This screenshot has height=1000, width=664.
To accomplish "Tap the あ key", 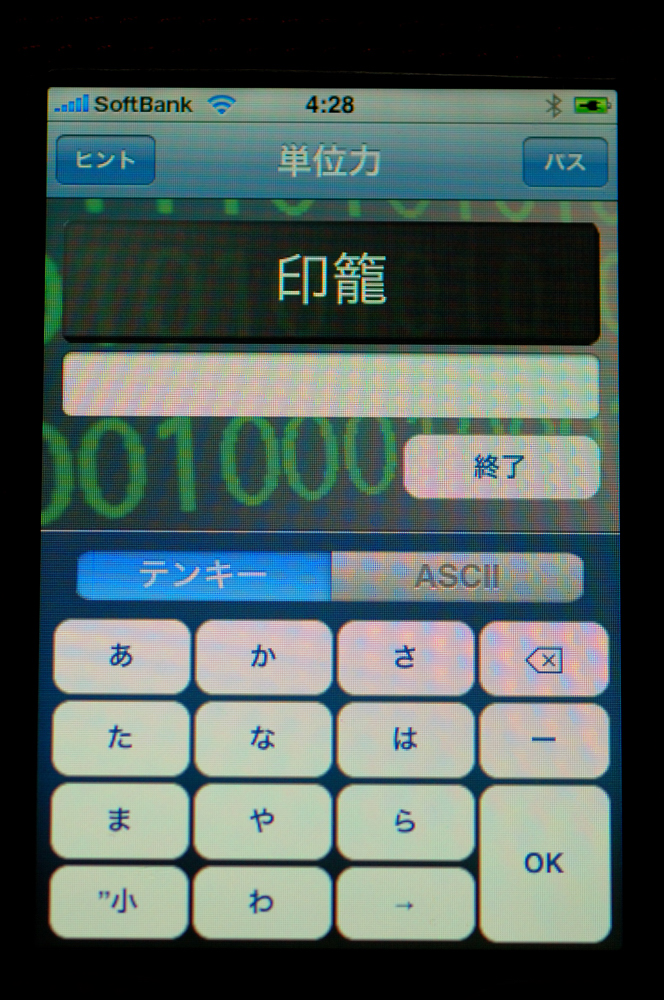I will [x=121, y=657].
